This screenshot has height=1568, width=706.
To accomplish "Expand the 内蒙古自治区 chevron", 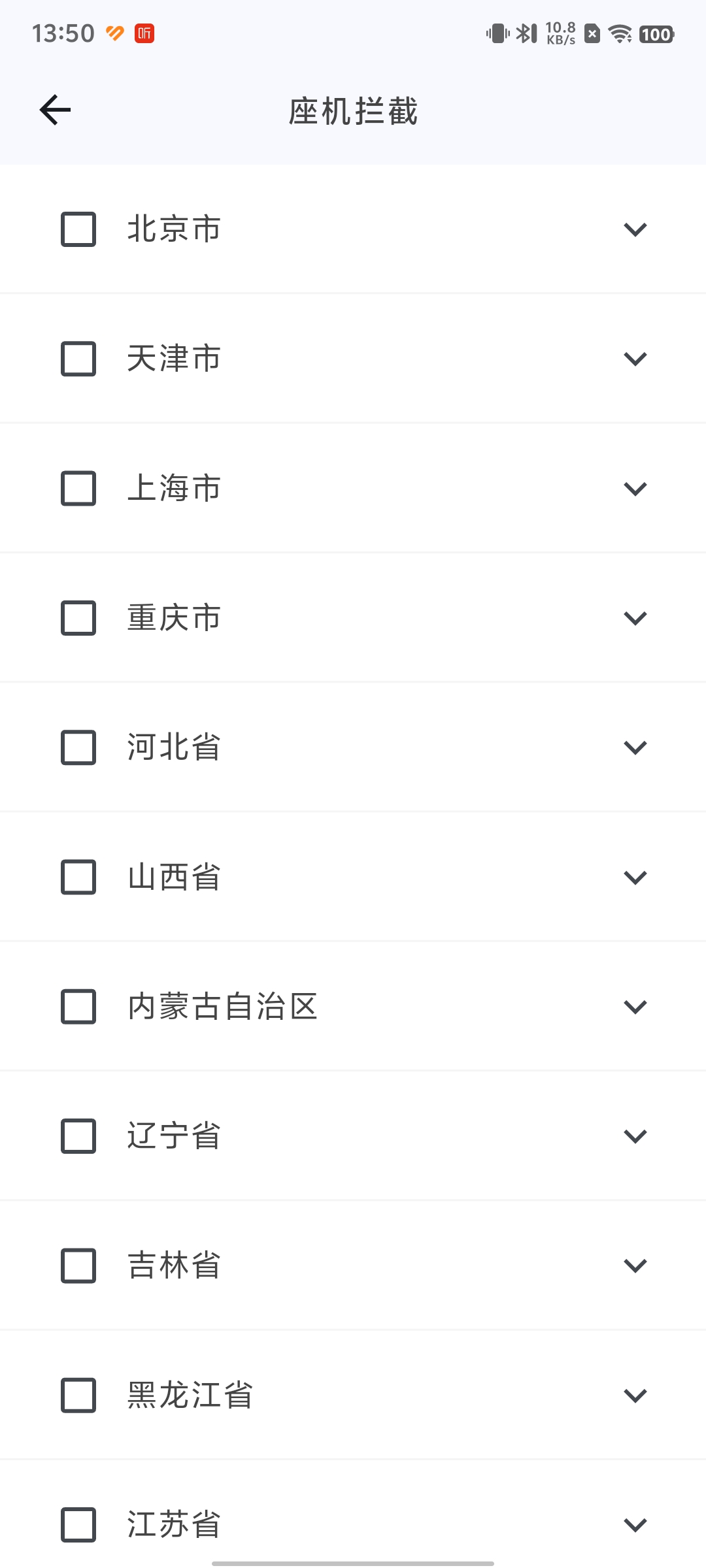I will click(635, 1007).
